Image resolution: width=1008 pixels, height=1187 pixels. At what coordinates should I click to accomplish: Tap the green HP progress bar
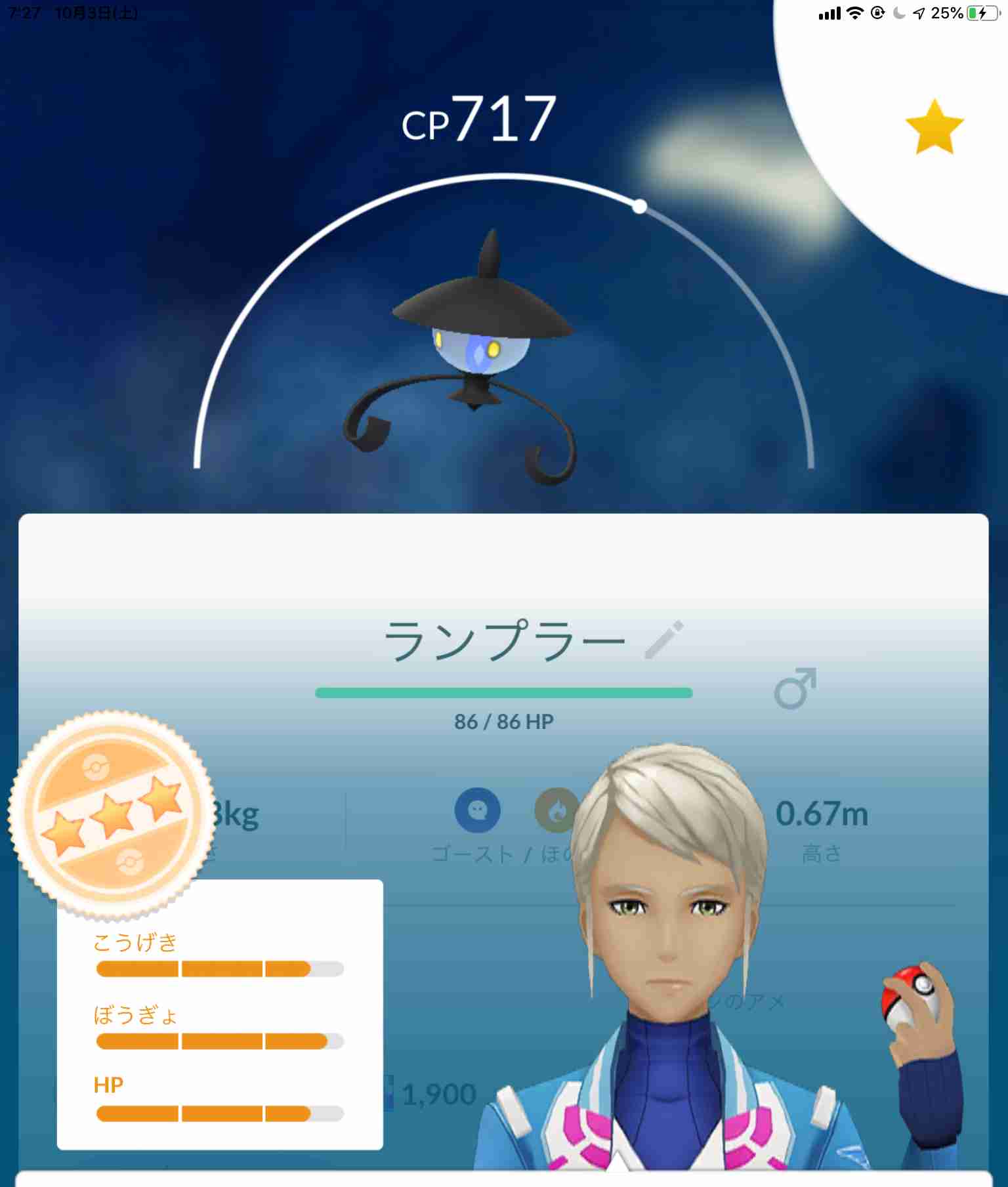point(504,690)
